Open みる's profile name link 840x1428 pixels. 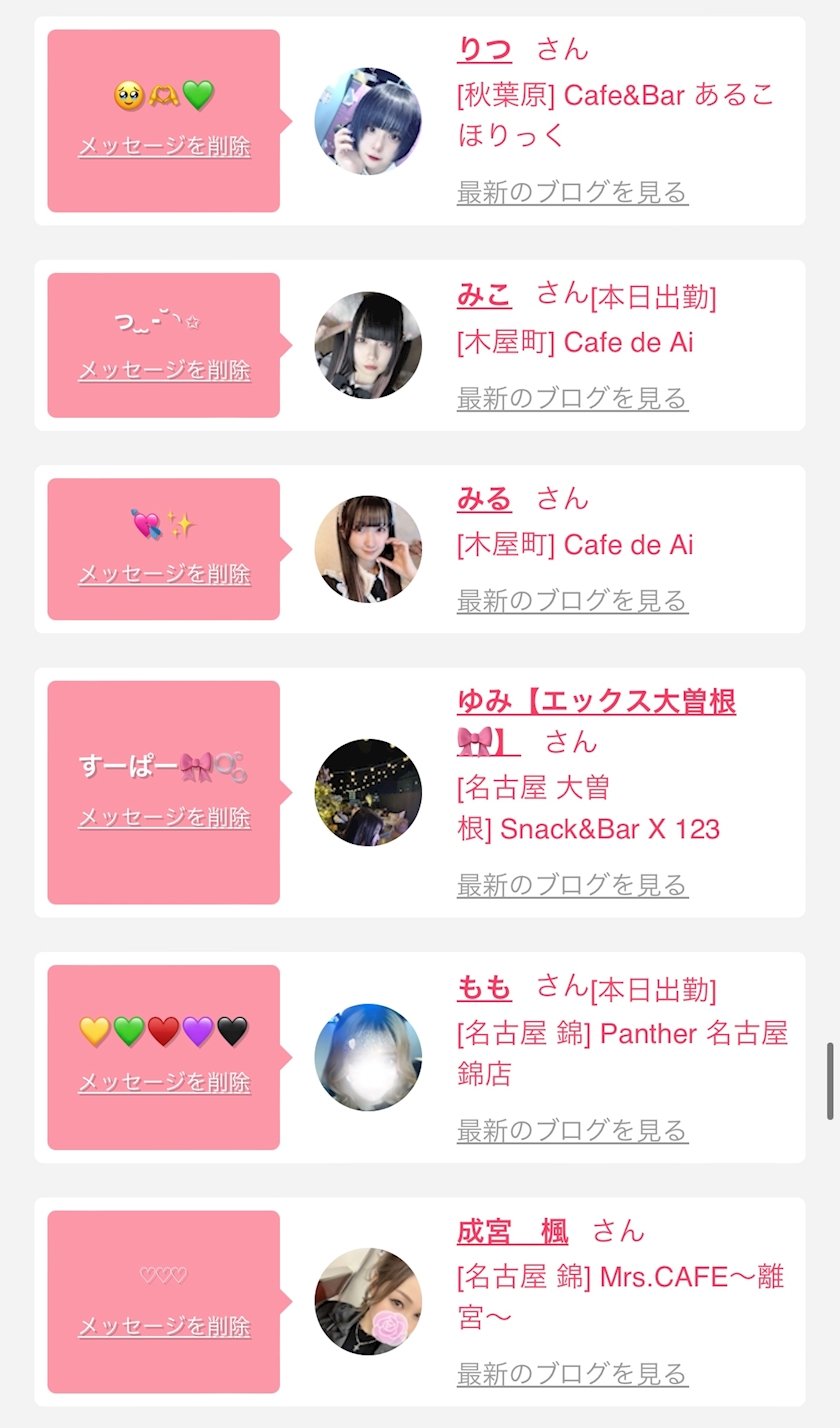click(x=484, y=498)
